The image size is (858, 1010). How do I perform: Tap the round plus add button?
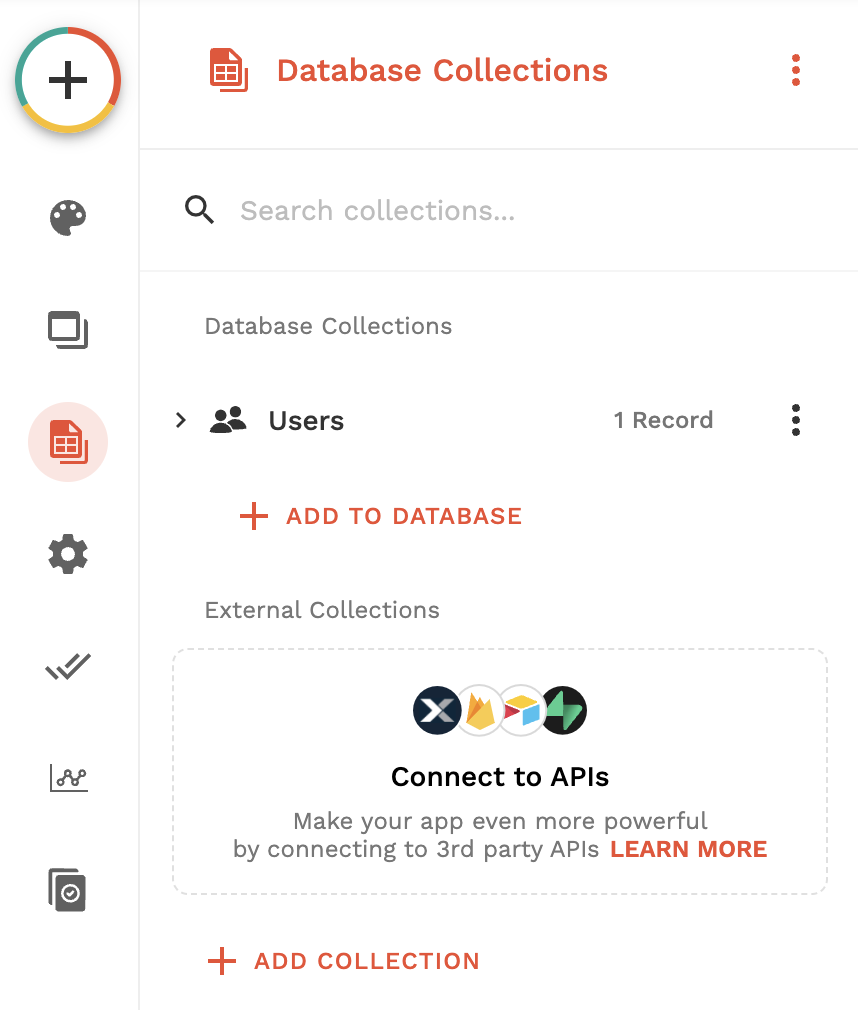(68, 80)
